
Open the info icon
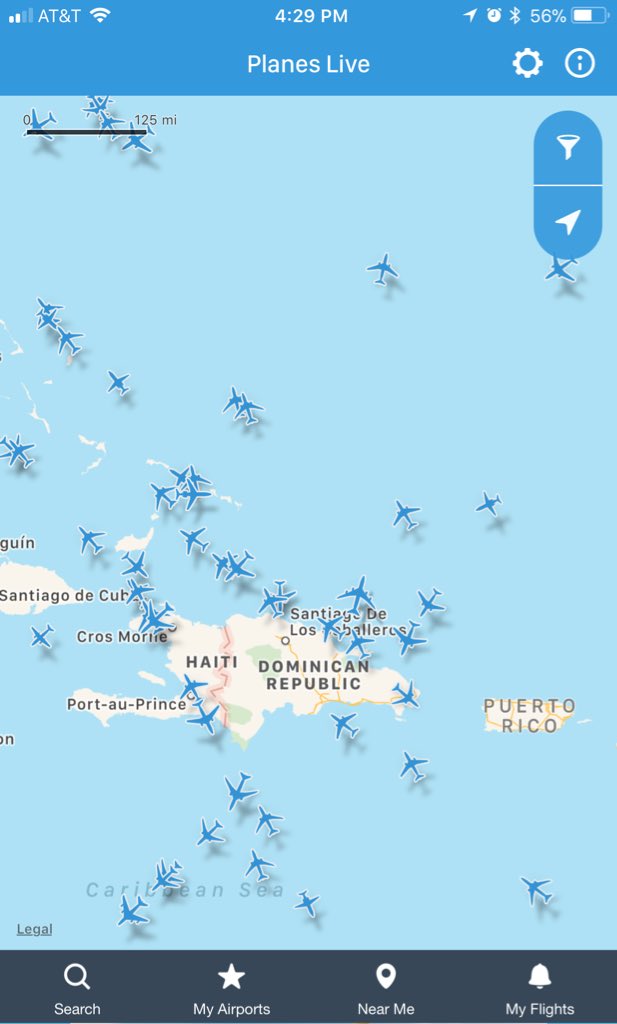[x=580, y=64]
